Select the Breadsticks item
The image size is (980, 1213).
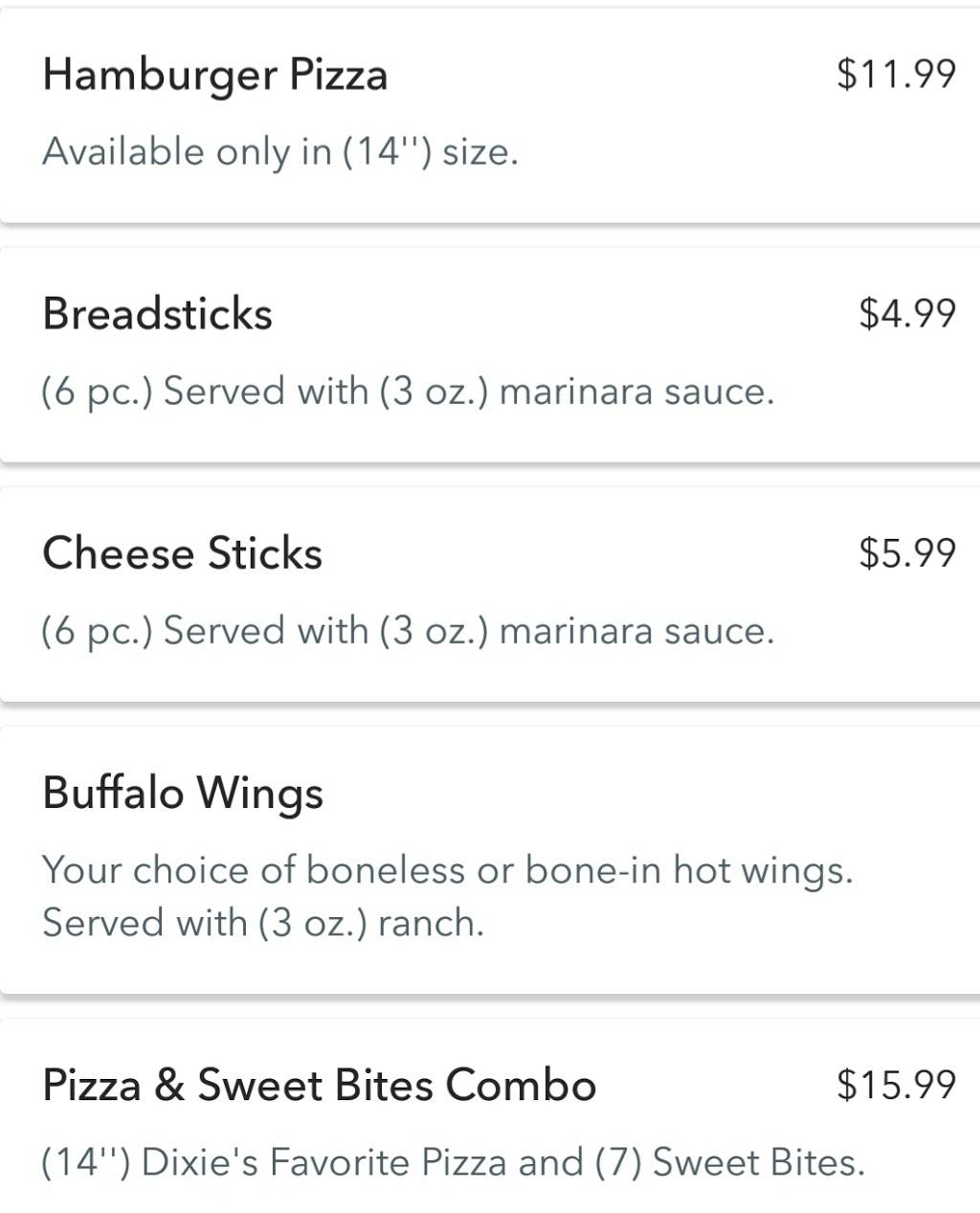(x=158, y=314)
